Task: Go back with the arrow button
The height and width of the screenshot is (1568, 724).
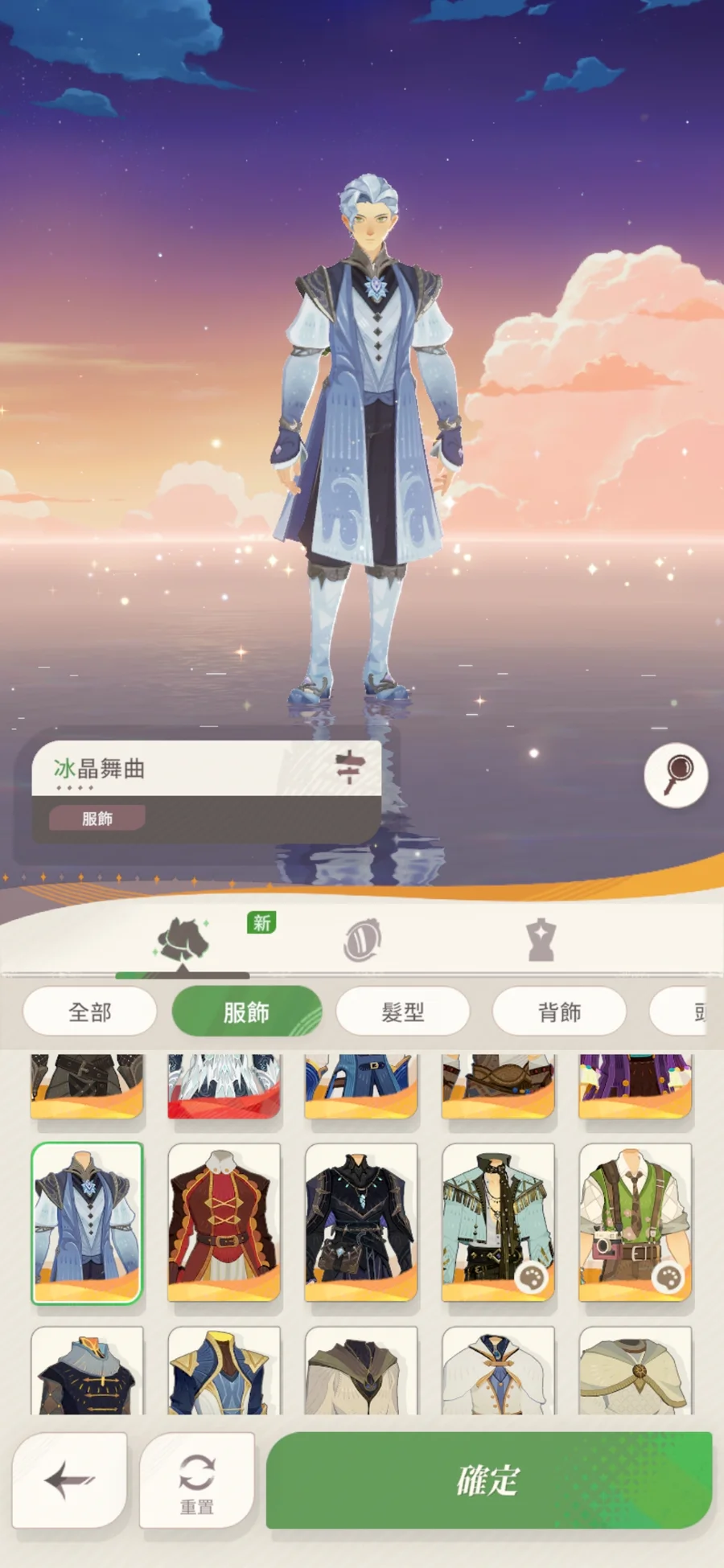Action: pos(70,1480)
